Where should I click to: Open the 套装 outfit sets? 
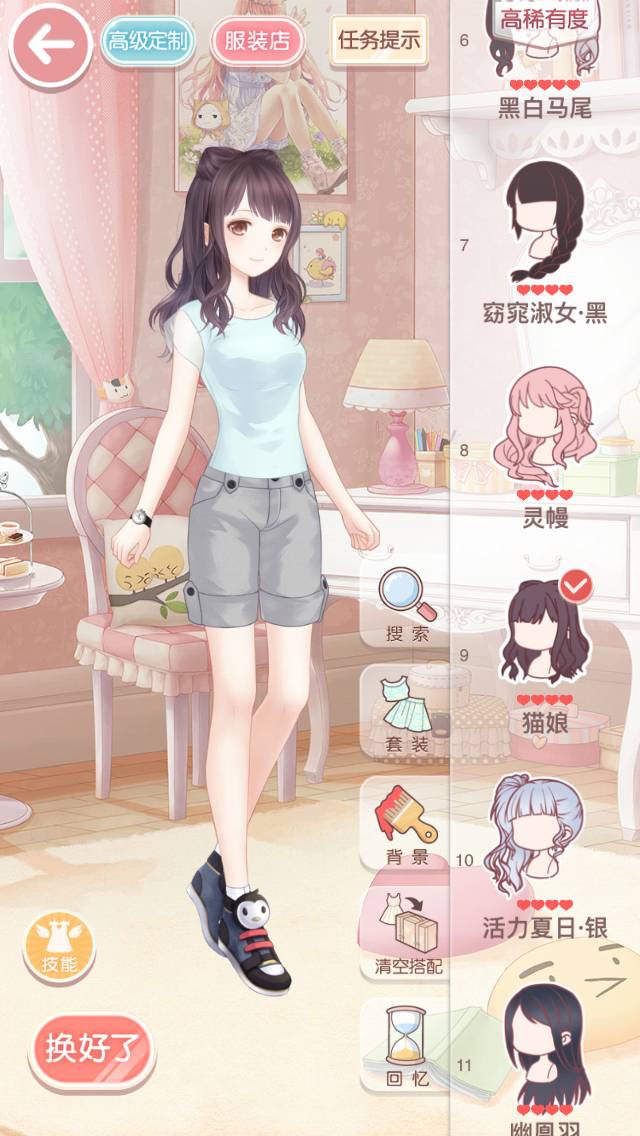pyautogui.click(x=406, y=715)
